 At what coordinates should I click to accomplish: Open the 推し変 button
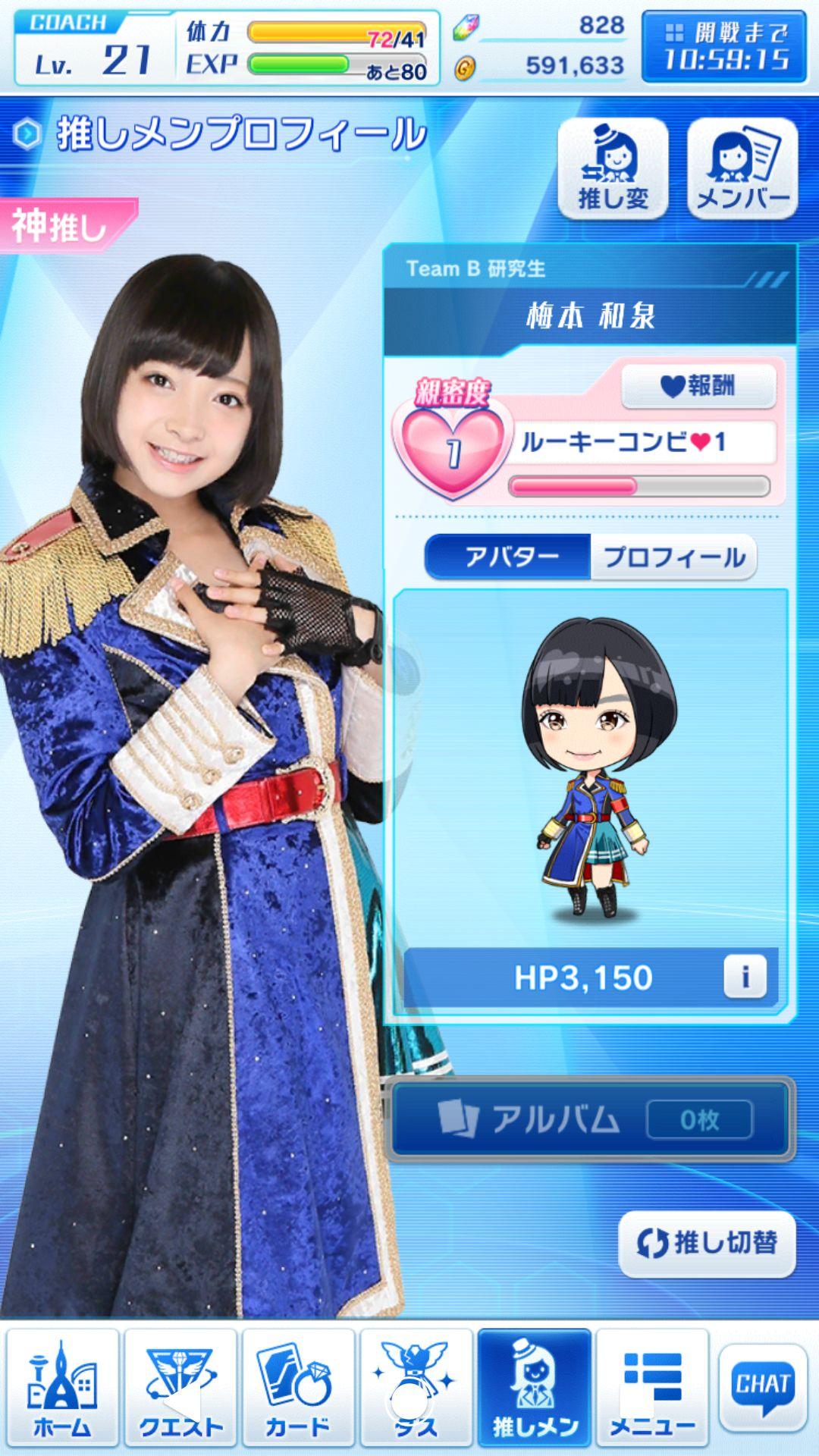(613, 169)
